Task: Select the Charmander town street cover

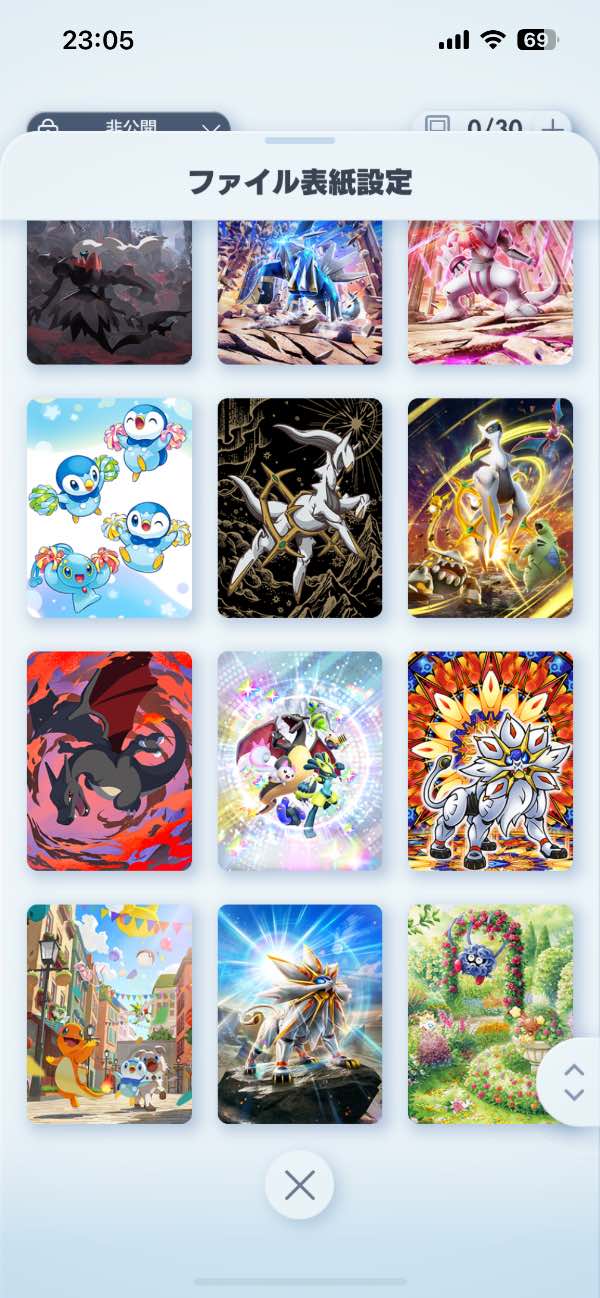Action: tap(109, 1014)
